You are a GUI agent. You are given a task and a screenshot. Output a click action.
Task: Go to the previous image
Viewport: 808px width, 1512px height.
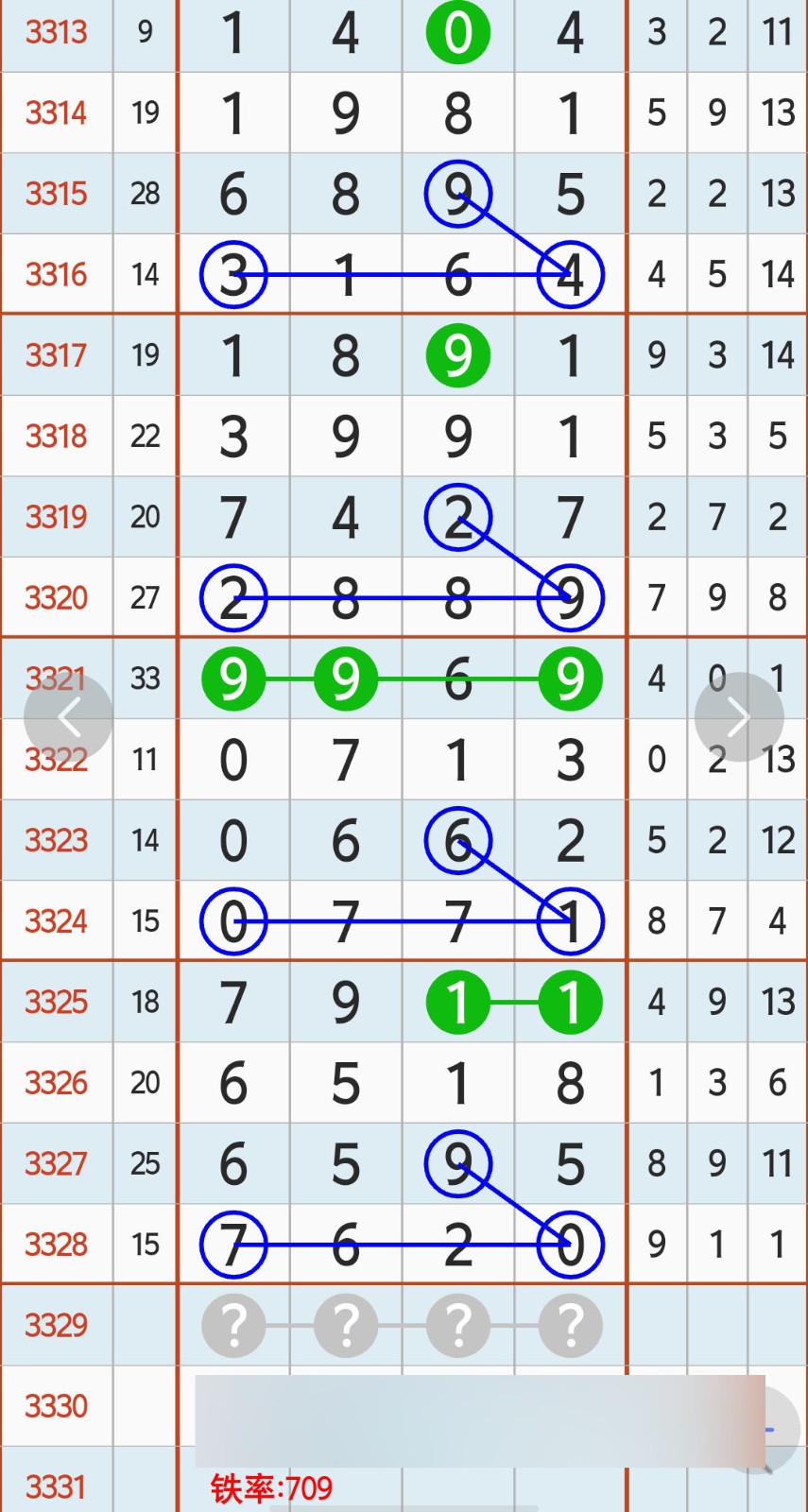point(68,717)
